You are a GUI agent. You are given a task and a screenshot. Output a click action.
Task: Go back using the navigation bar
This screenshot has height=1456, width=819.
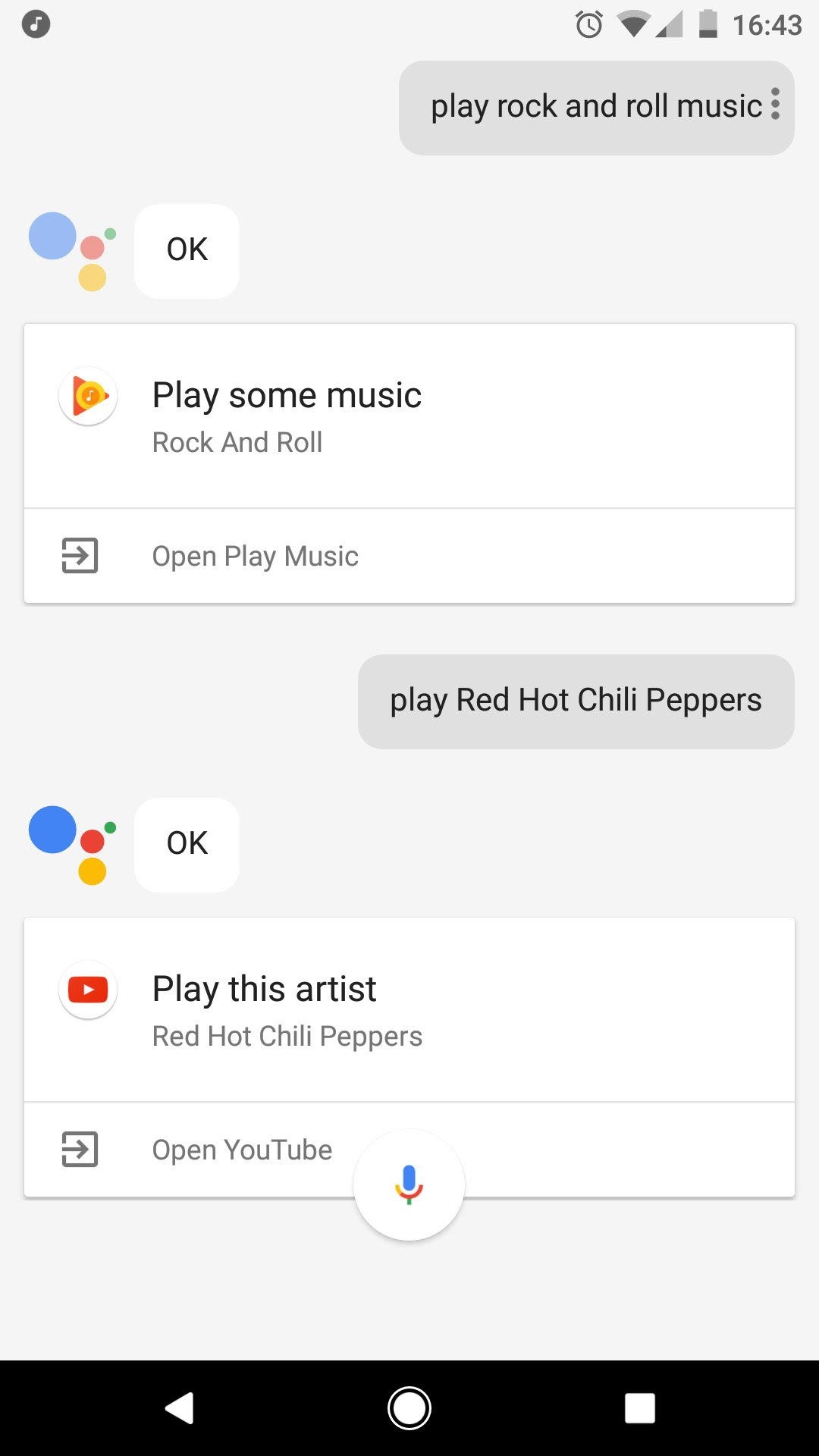180,1408
